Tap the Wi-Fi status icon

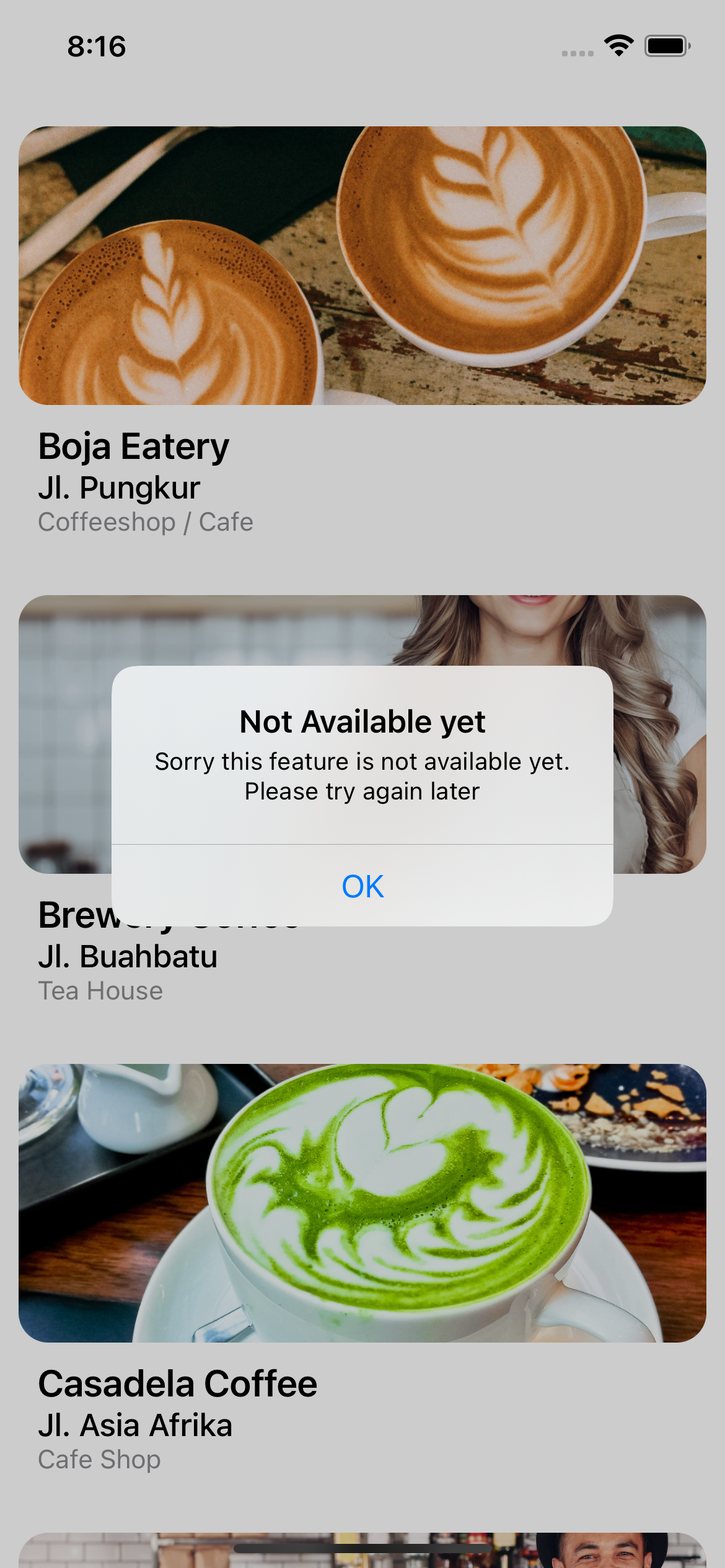[618, 45]
